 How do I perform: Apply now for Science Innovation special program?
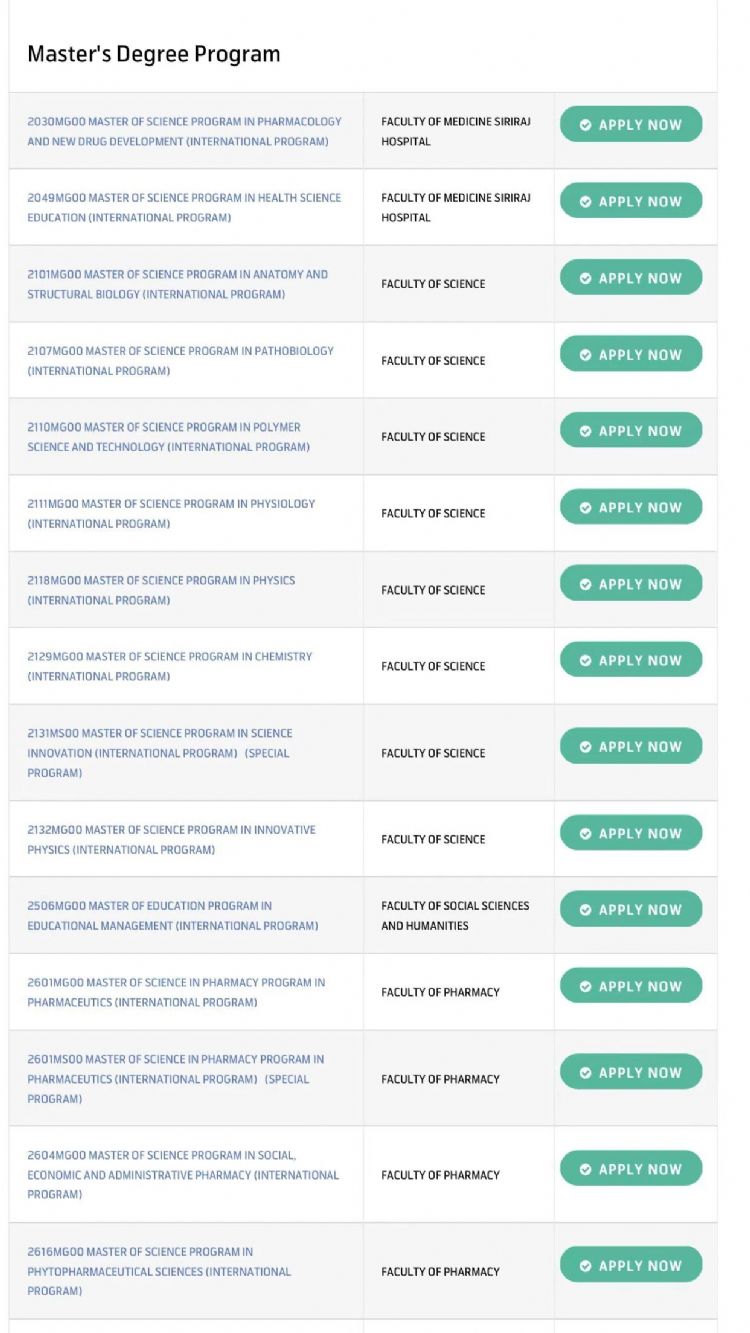click(631, 747)
